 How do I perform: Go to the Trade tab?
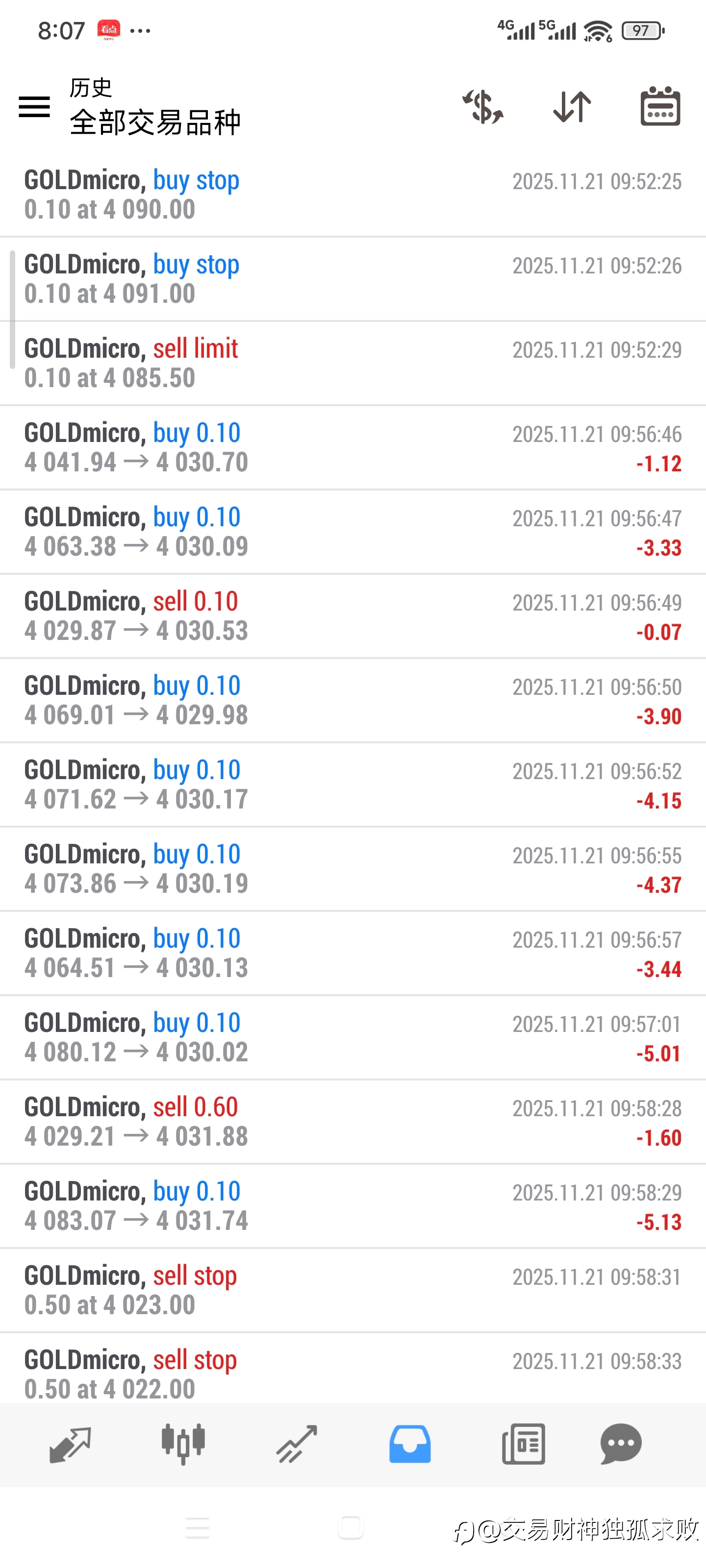pos(297,1444)
